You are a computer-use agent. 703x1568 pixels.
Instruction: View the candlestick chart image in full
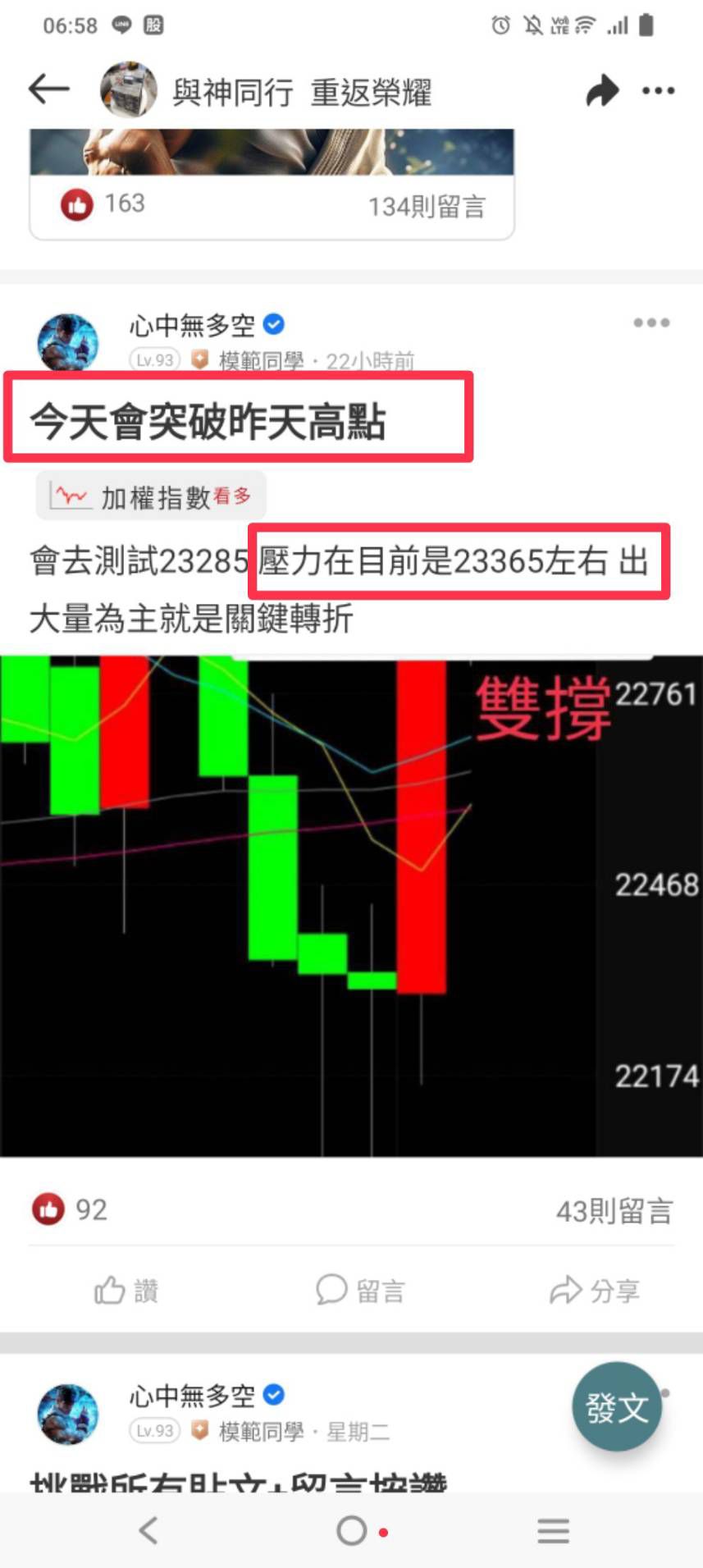coord(351,906)
